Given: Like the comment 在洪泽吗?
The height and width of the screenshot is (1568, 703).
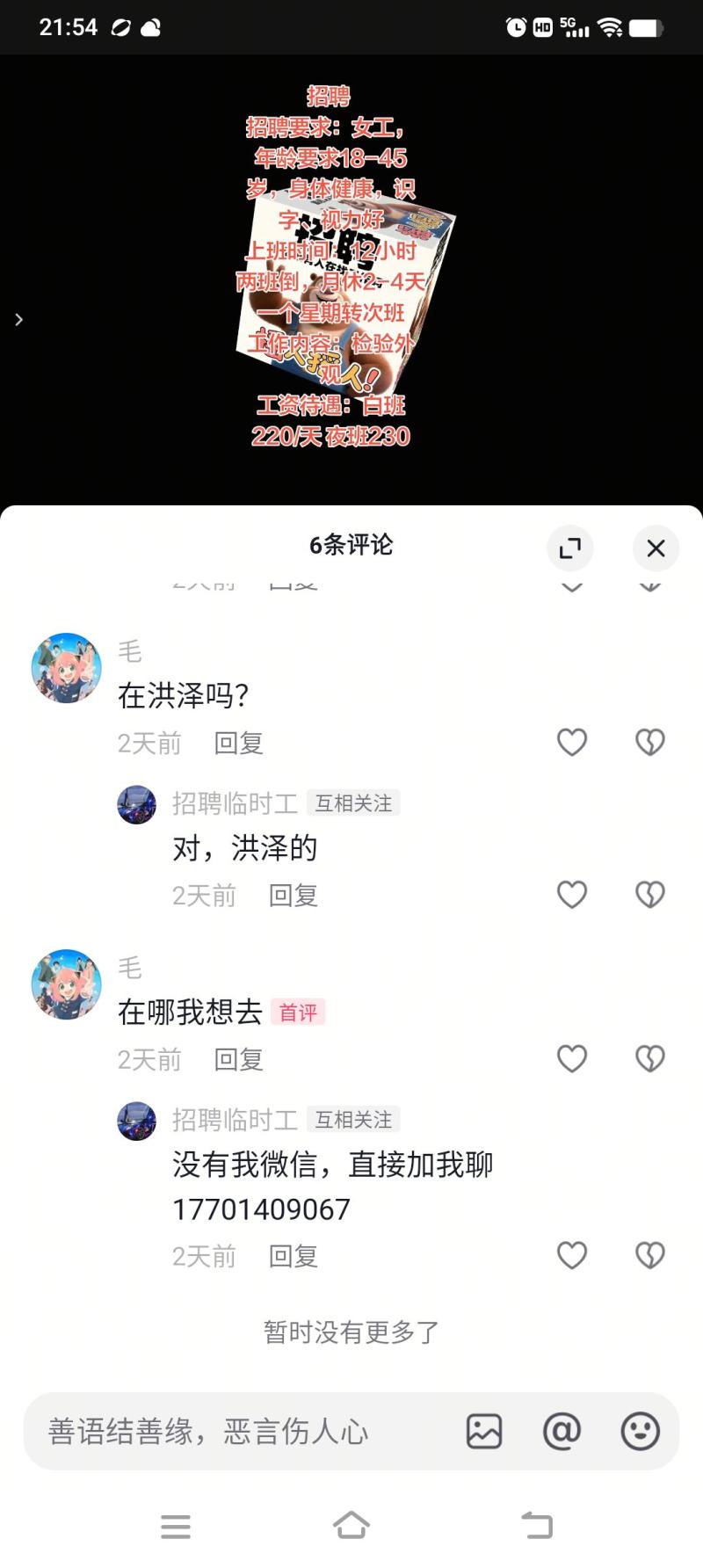Looking at the screenshot, I should coord(572,743).
